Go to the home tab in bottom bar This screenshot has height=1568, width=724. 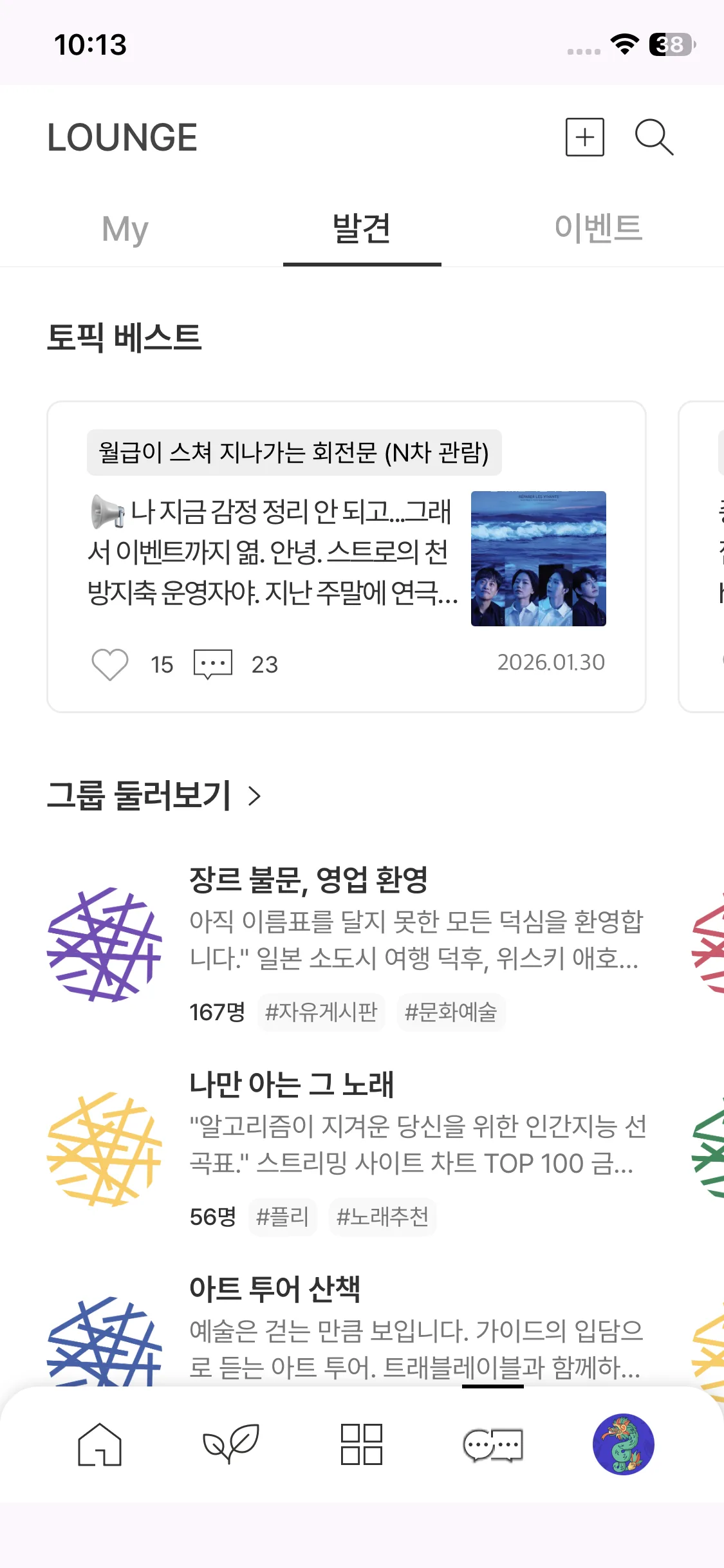click(100, 1444)
